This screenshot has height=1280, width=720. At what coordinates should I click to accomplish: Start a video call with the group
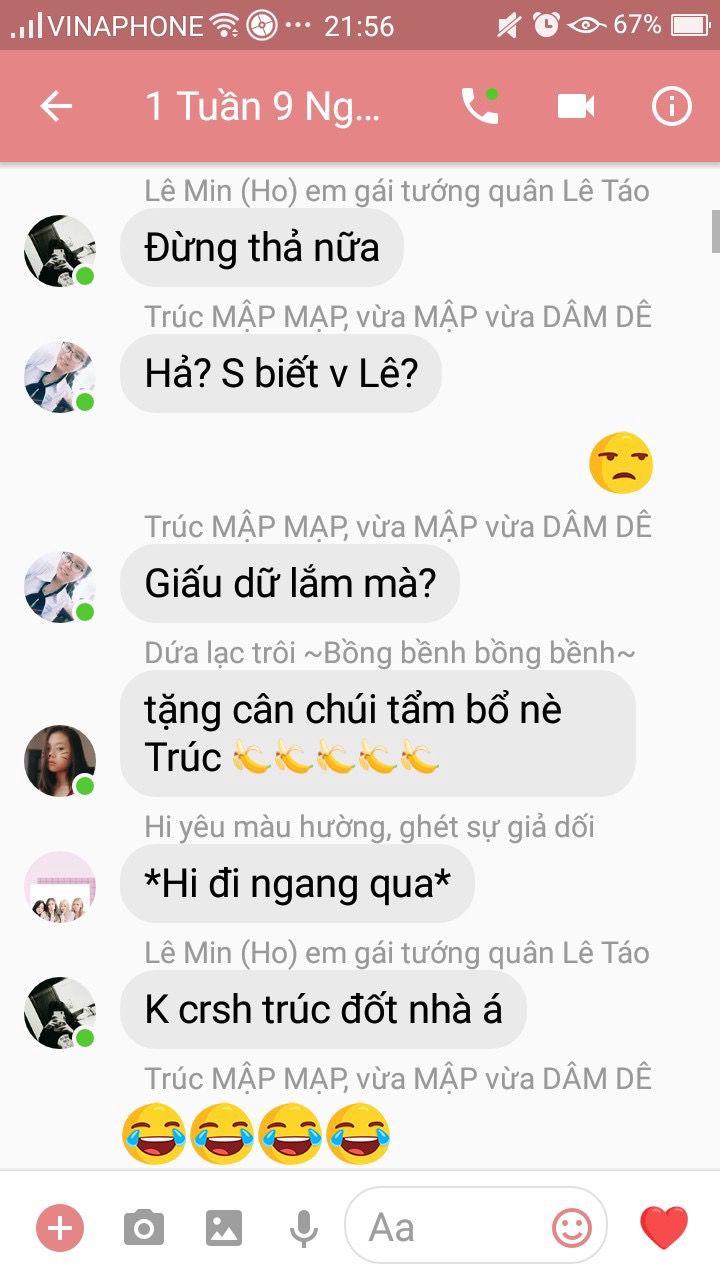(x=576, y=106)
